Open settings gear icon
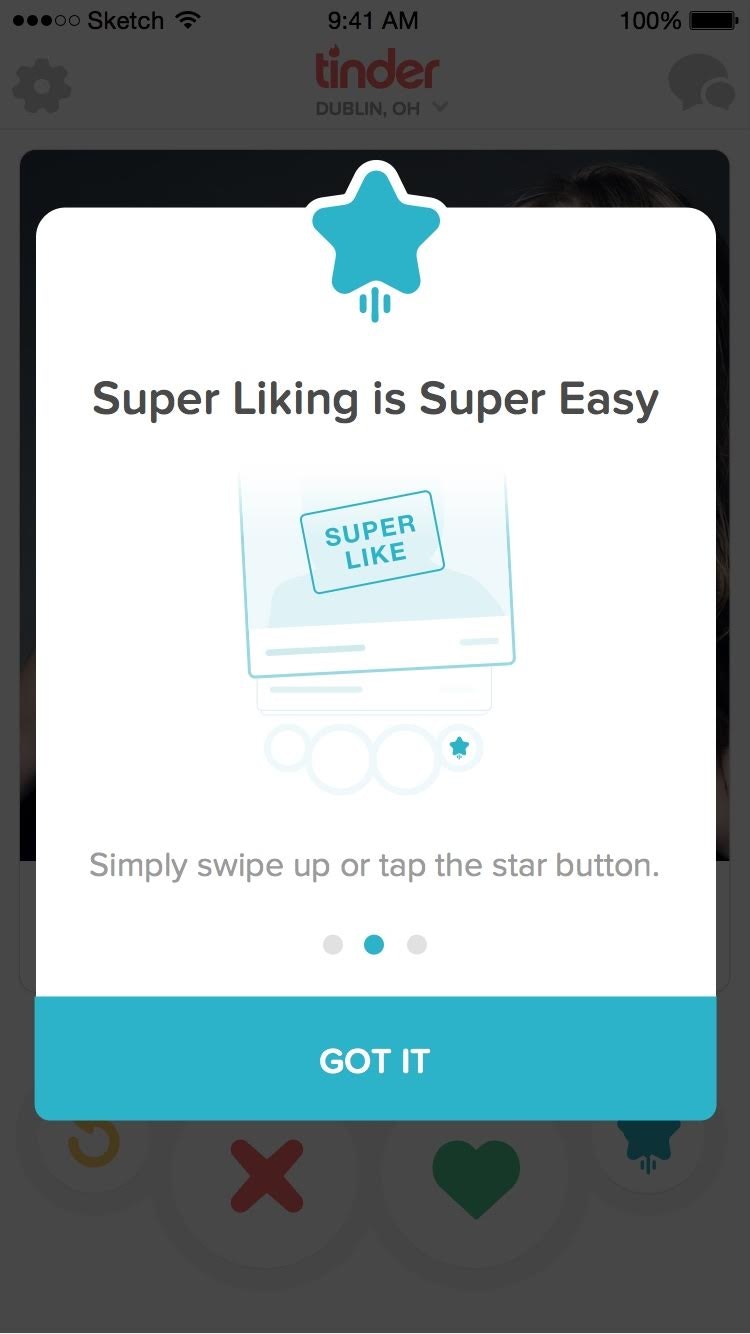The image size is (750, 1334). point(42,83)
